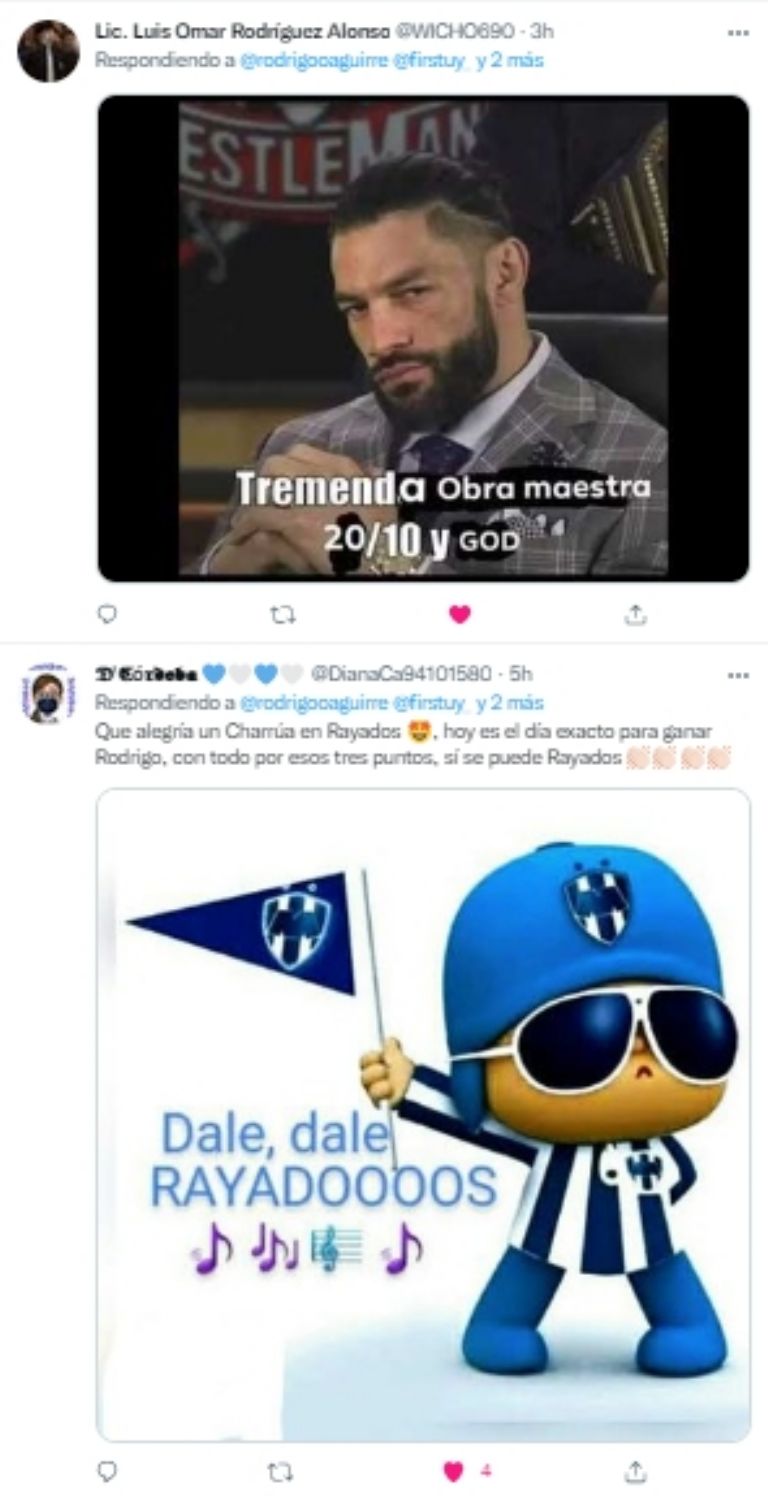Image resolution: width=768 pixels, height=1496 pixels.
Task: Retweet Luis Omar's tweet
Action: (x=283, y=614)
